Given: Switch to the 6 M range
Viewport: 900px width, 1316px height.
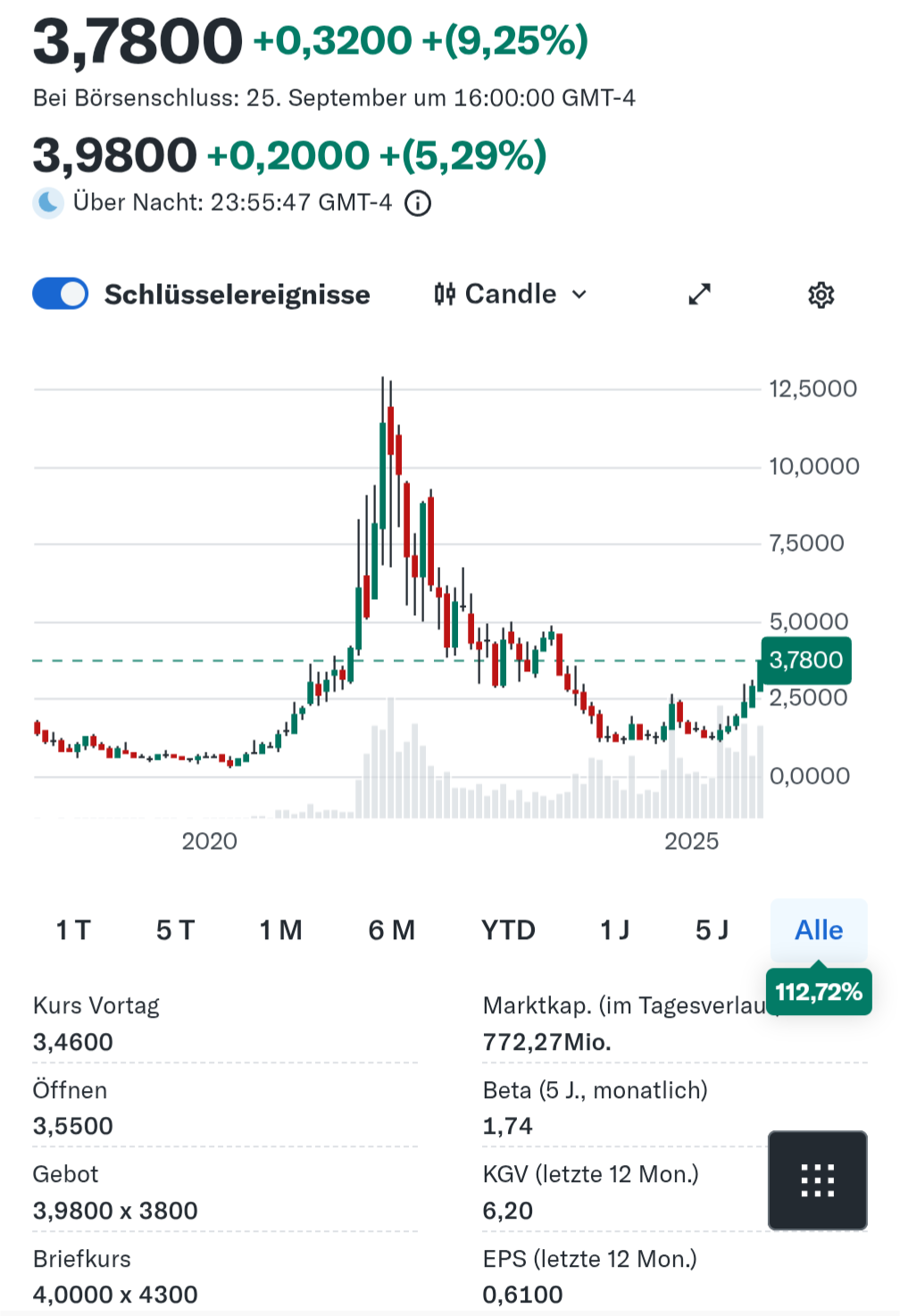Looking at the screenshot, I should click(392, 930).
